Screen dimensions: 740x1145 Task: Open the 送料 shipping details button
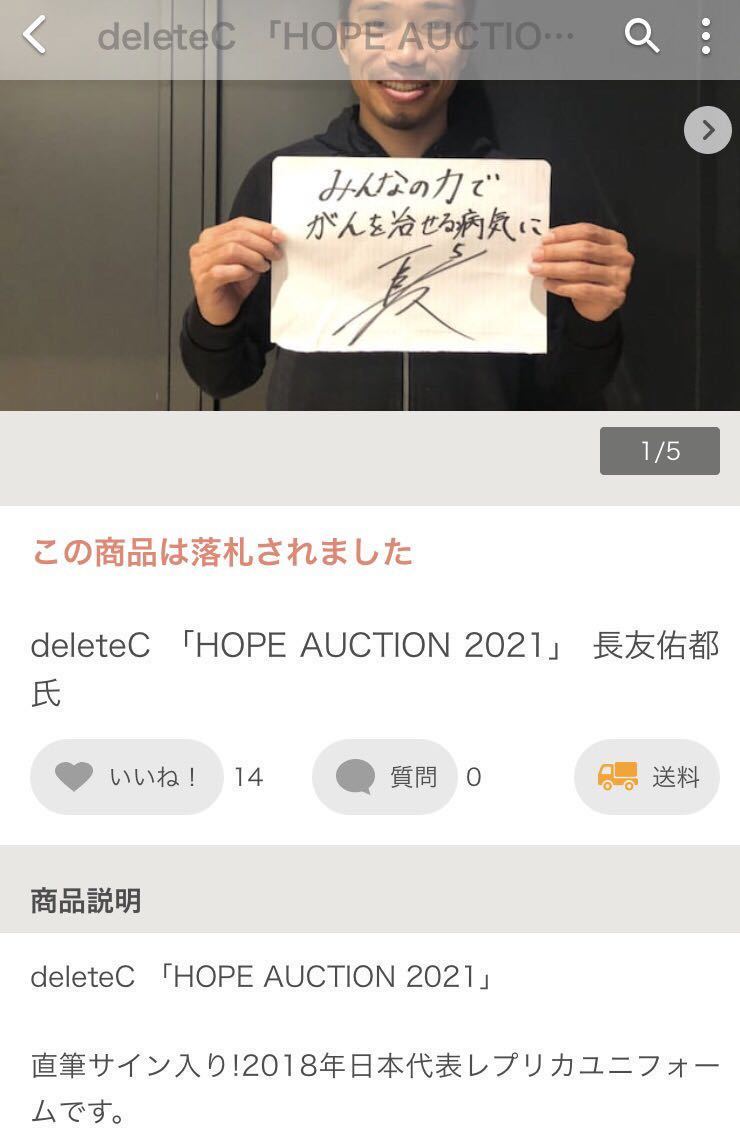(646, 777)
